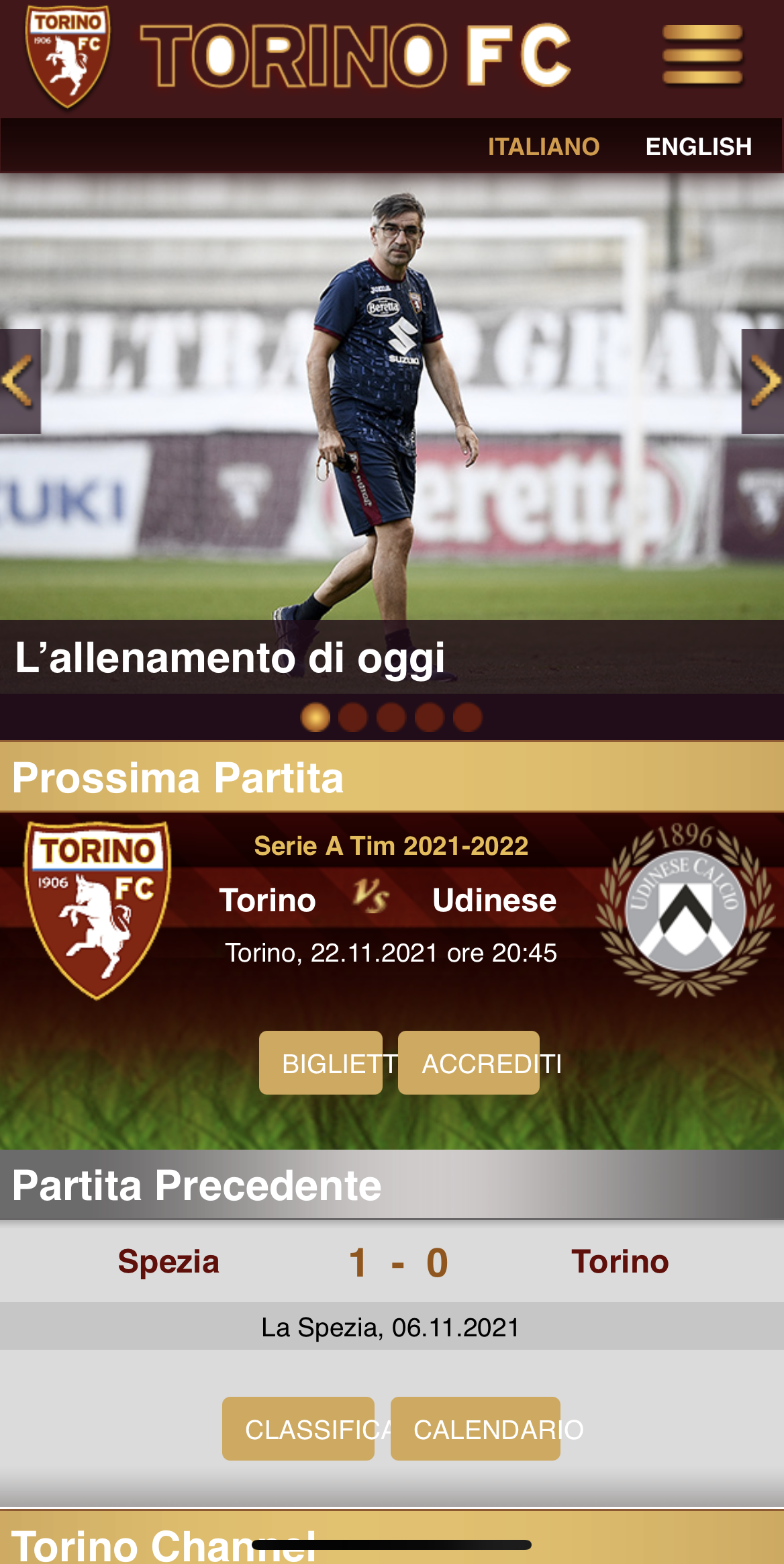The height and width of the screenshot is (1564, 784).
Task: Open Accrediti for the Udinese match
Action: click(469, 1063)
